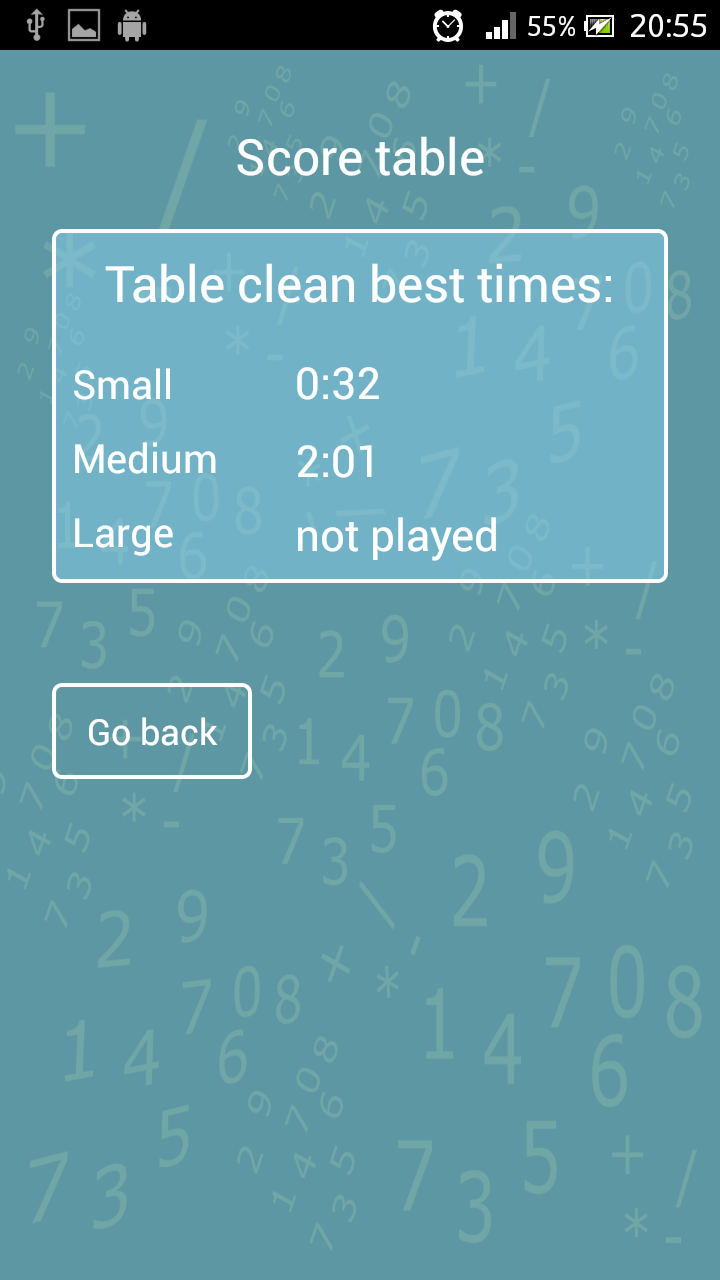This screenshot has height=1280, width=720.
Task: Select the 2:01 best time for Medium
Action: (336, 461)
